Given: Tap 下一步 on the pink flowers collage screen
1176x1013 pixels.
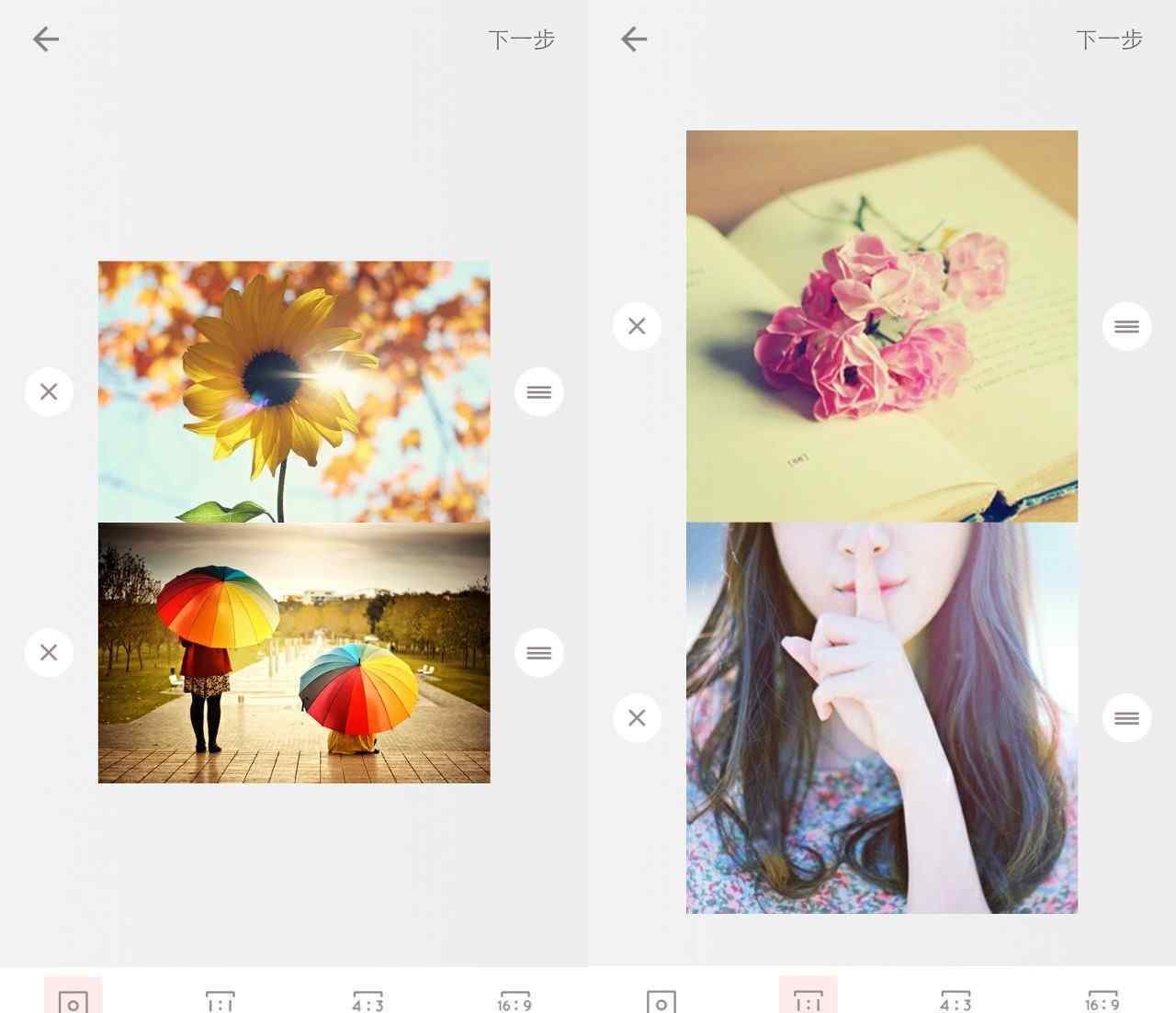Looking at the screenshot, I should click(1109, 39).
